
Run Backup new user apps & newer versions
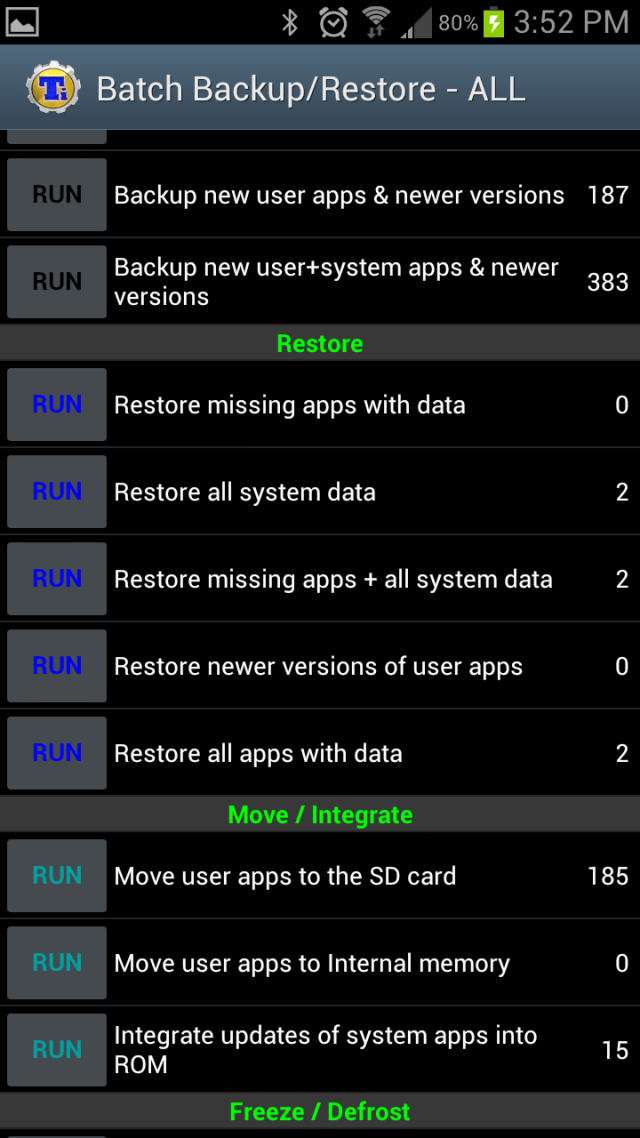point(57,195)
